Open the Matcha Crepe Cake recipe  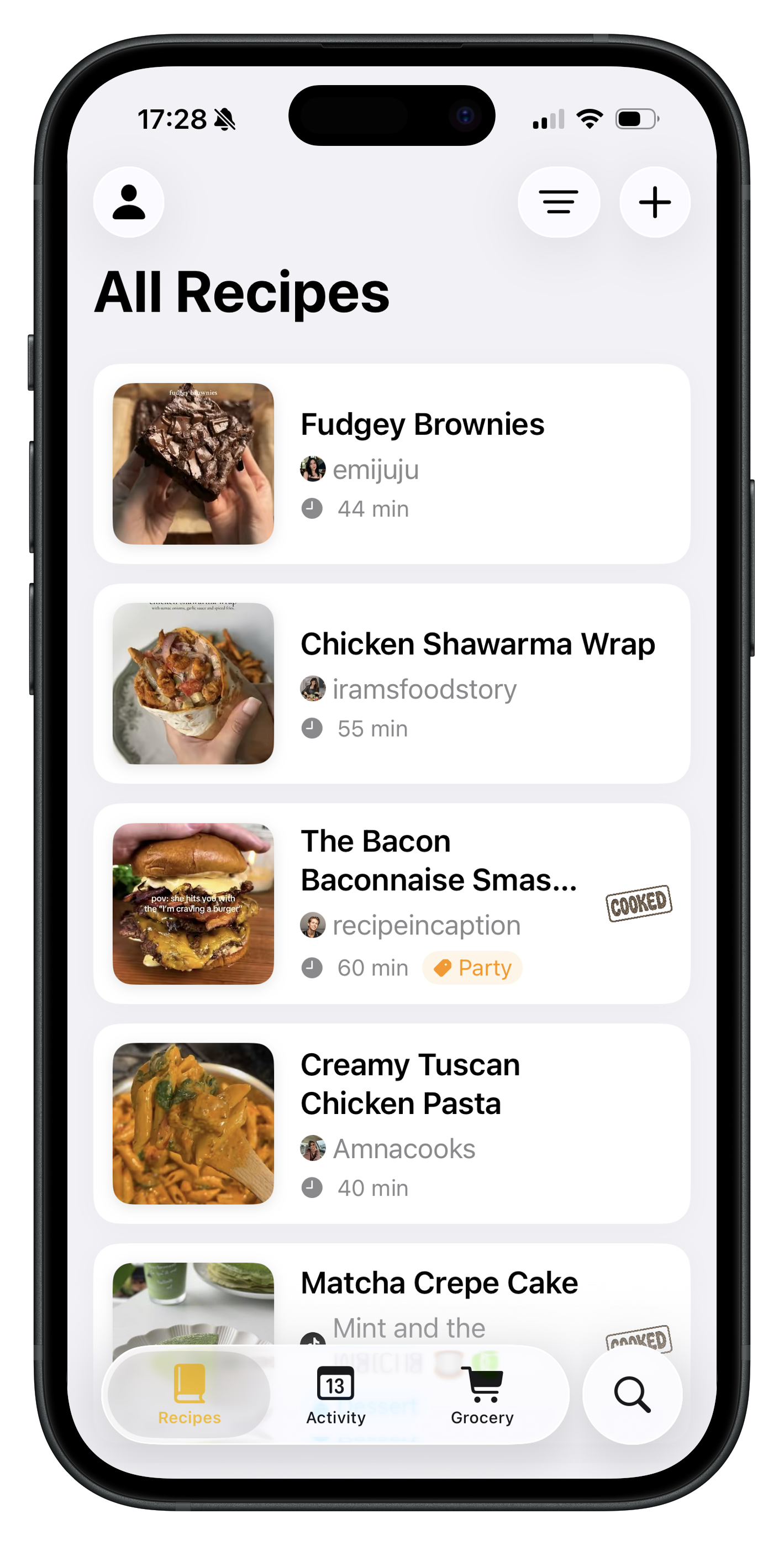439,1284
